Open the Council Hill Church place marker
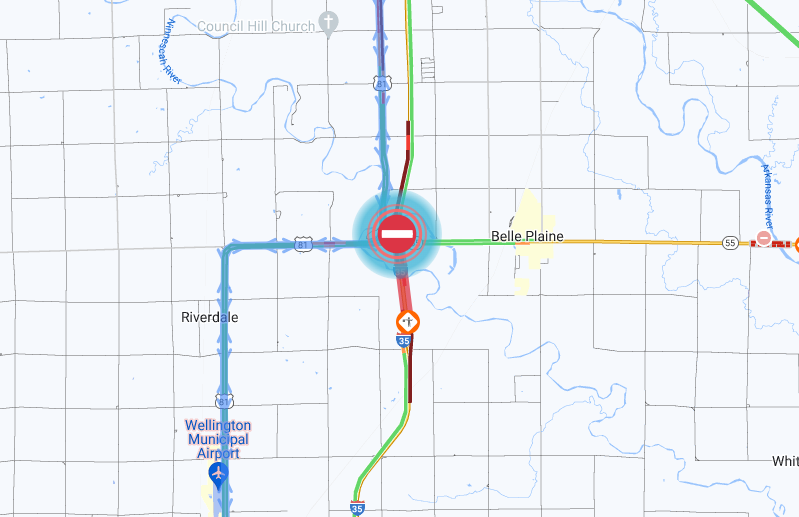The image size is (799, 517). click(x=328, y=24)
